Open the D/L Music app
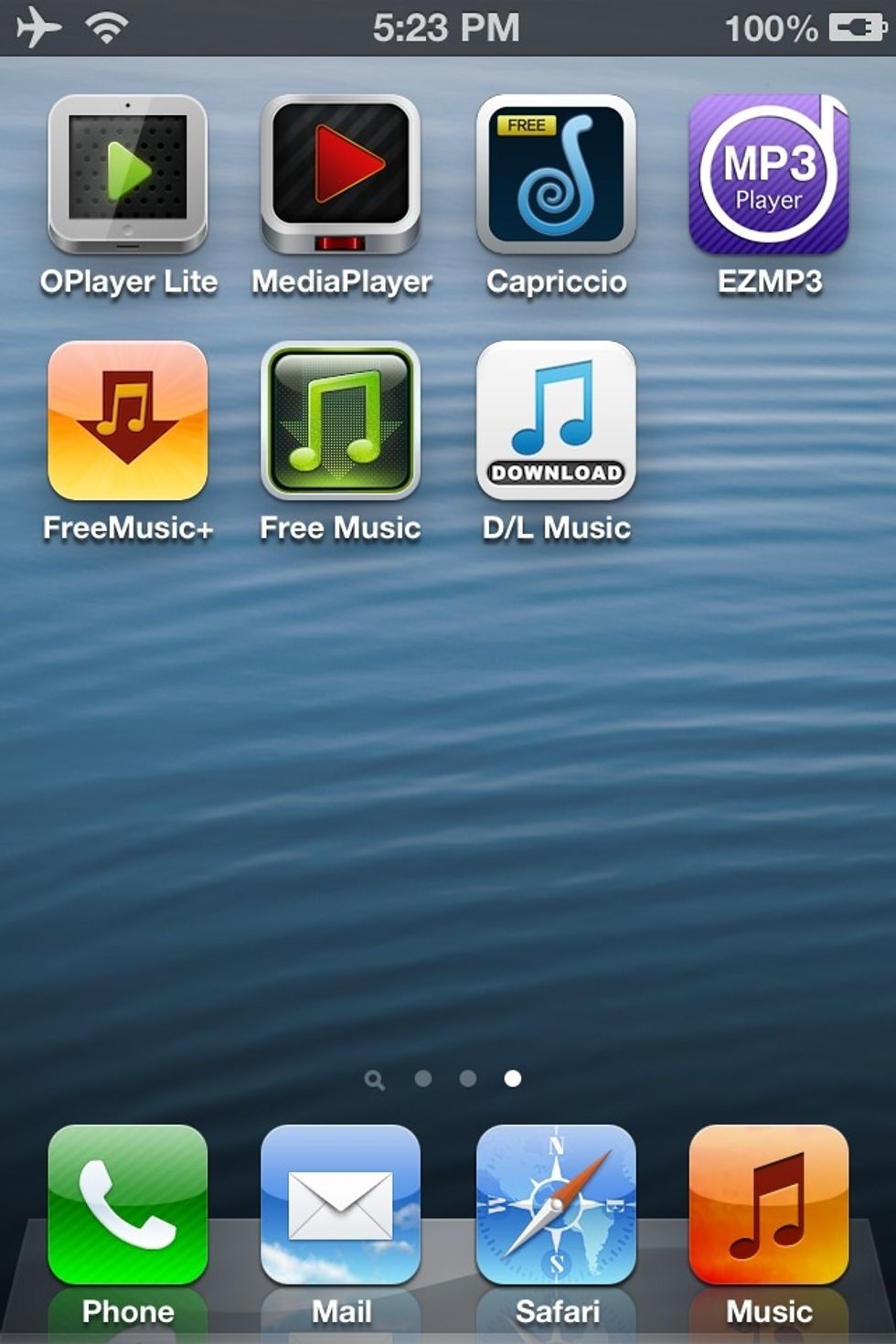This screenshot has width=896, height=1344. pos(556,421)
